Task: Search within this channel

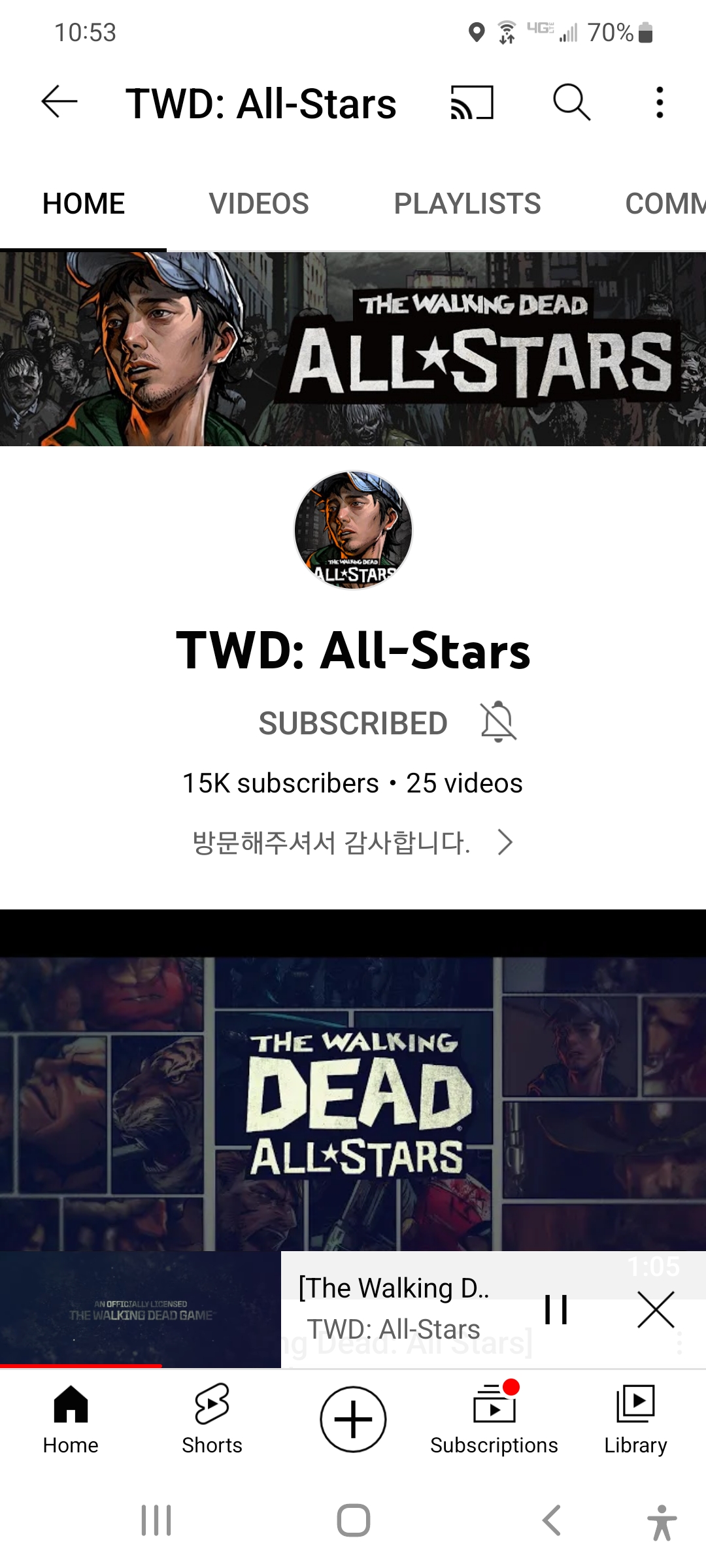Action: pyautogui.click(x=571, y=103)
